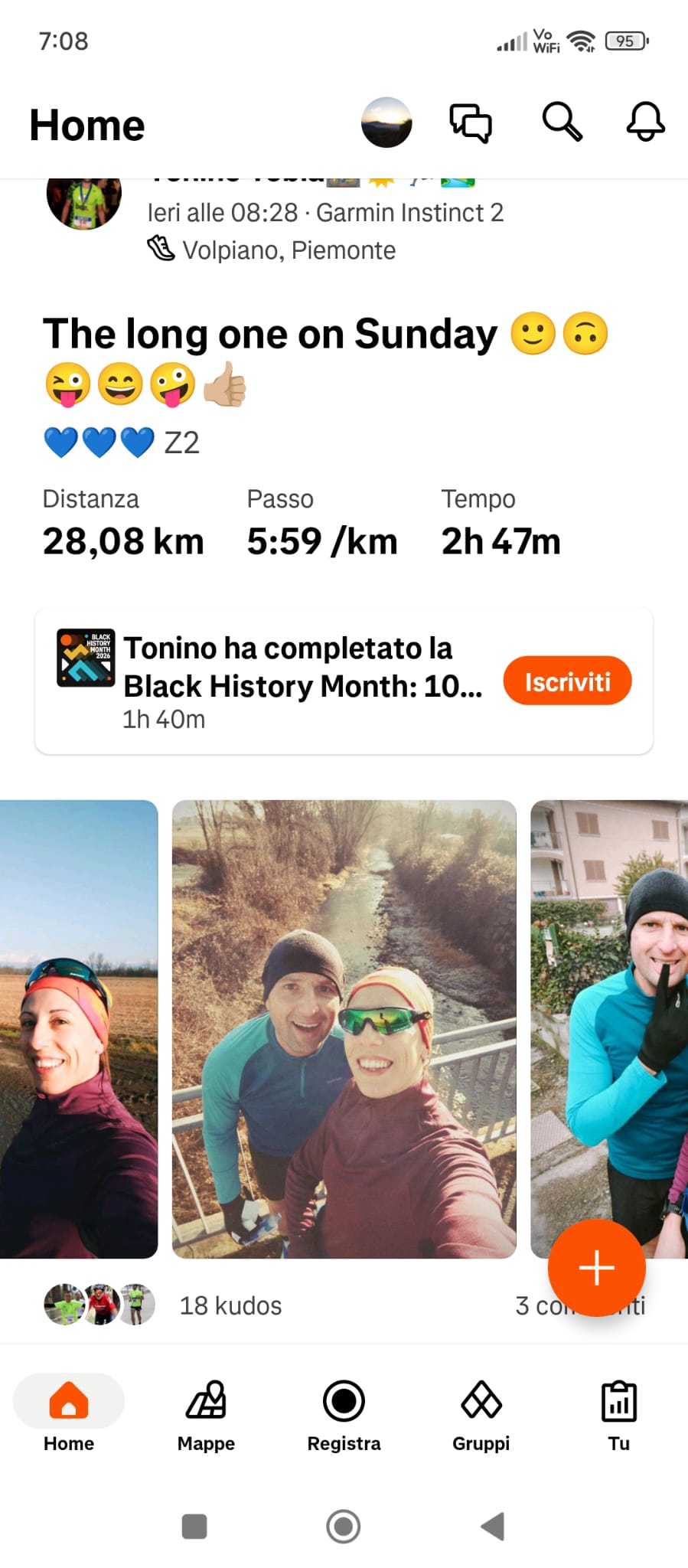
Task: Open the selfie photo by the stream
Action: coord(344,1028)
